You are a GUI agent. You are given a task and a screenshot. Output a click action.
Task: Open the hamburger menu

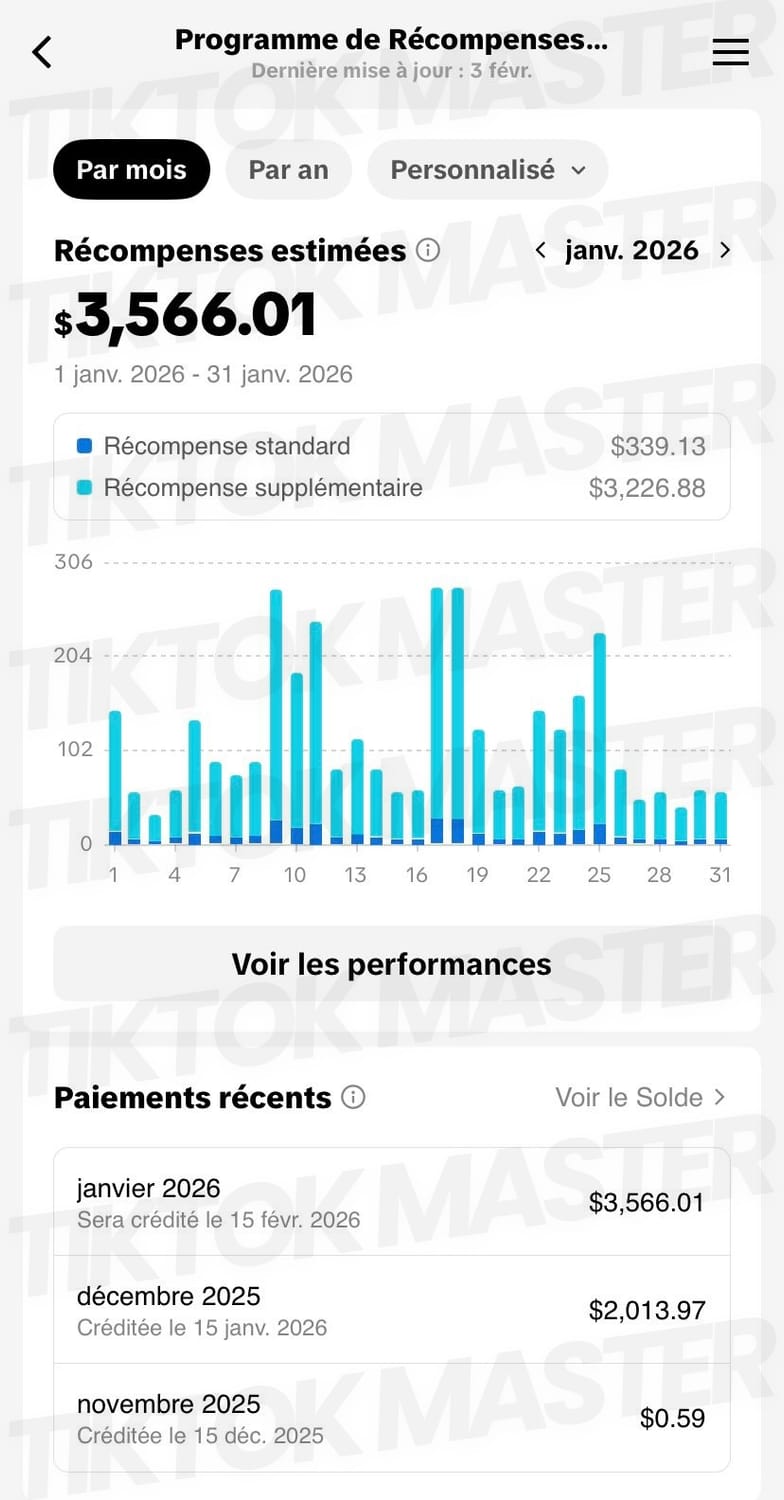(730, 52)
